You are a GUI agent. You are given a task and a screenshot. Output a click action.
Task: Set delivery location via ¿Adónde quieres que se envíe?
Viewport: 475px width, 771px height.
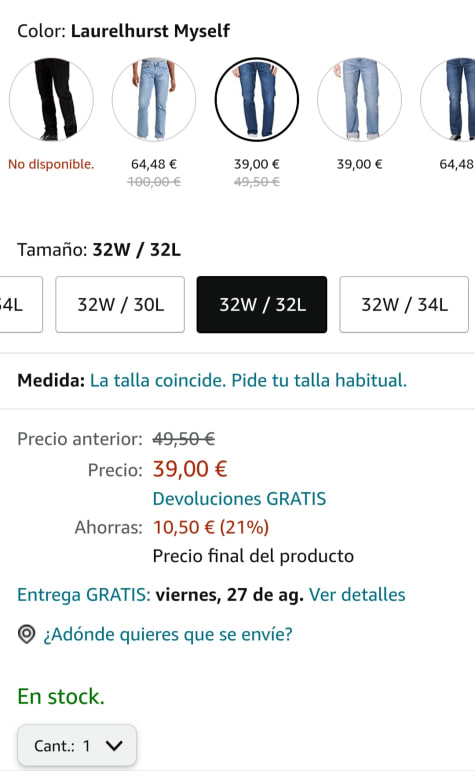click(168, 634)
